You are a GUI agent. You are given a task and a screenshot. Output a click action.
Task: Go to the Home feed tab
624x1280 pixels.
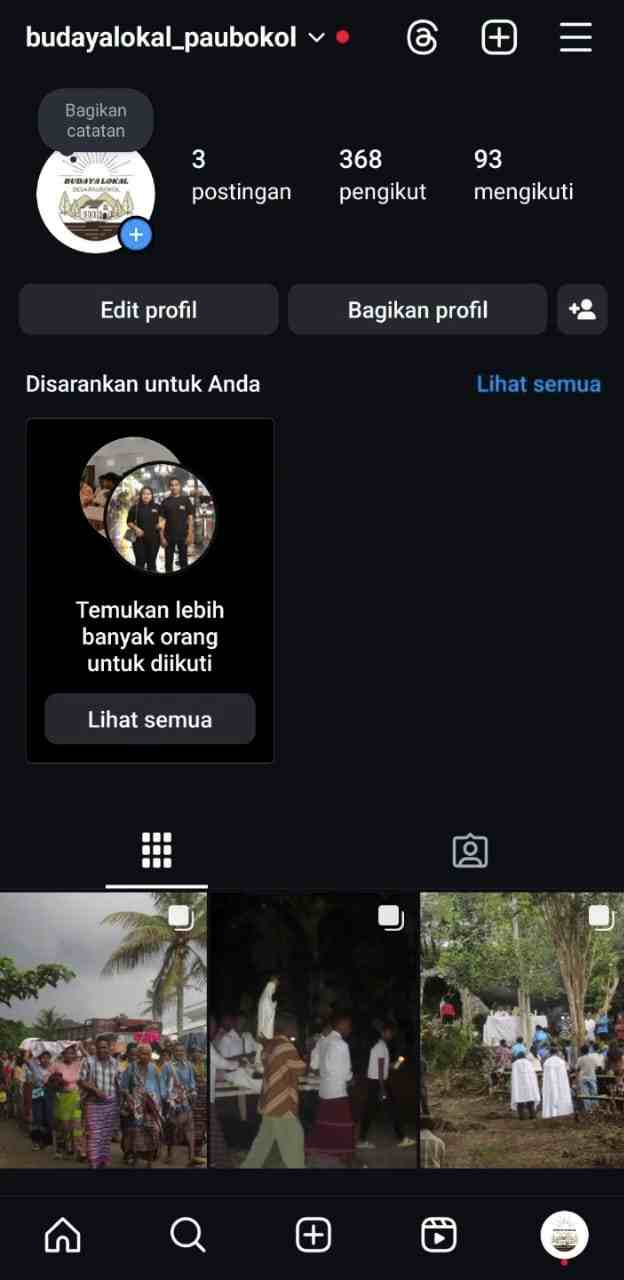click(63, 1236)
